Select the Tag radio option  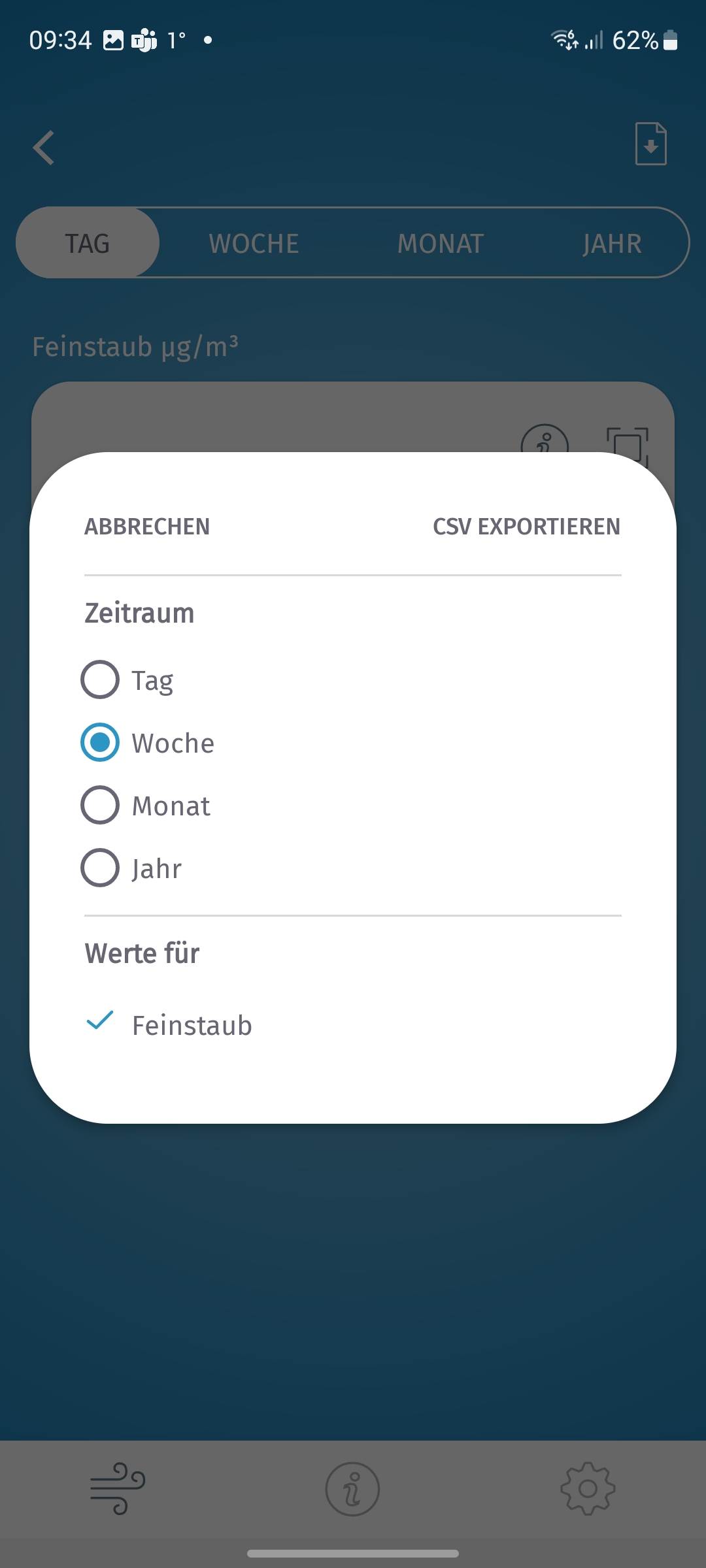click(100, 679)
